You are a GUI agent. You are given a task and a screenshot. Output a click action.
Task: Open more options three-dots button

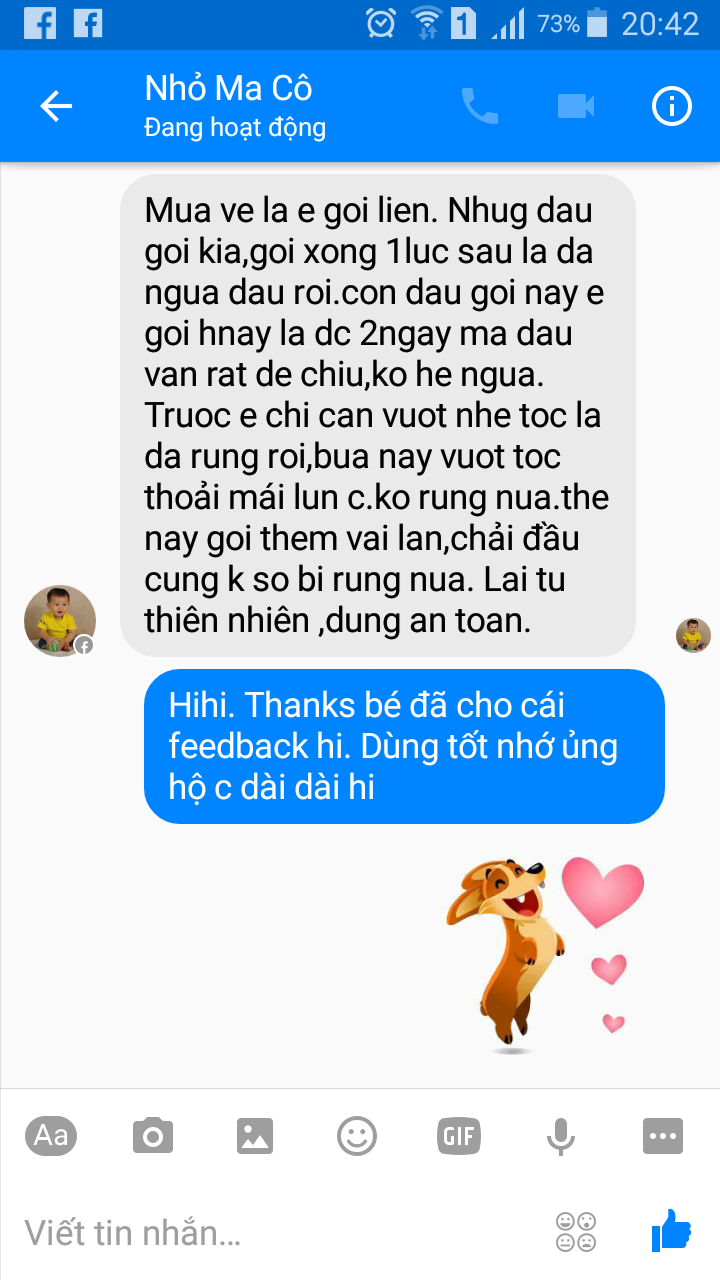click(662, 1136)
